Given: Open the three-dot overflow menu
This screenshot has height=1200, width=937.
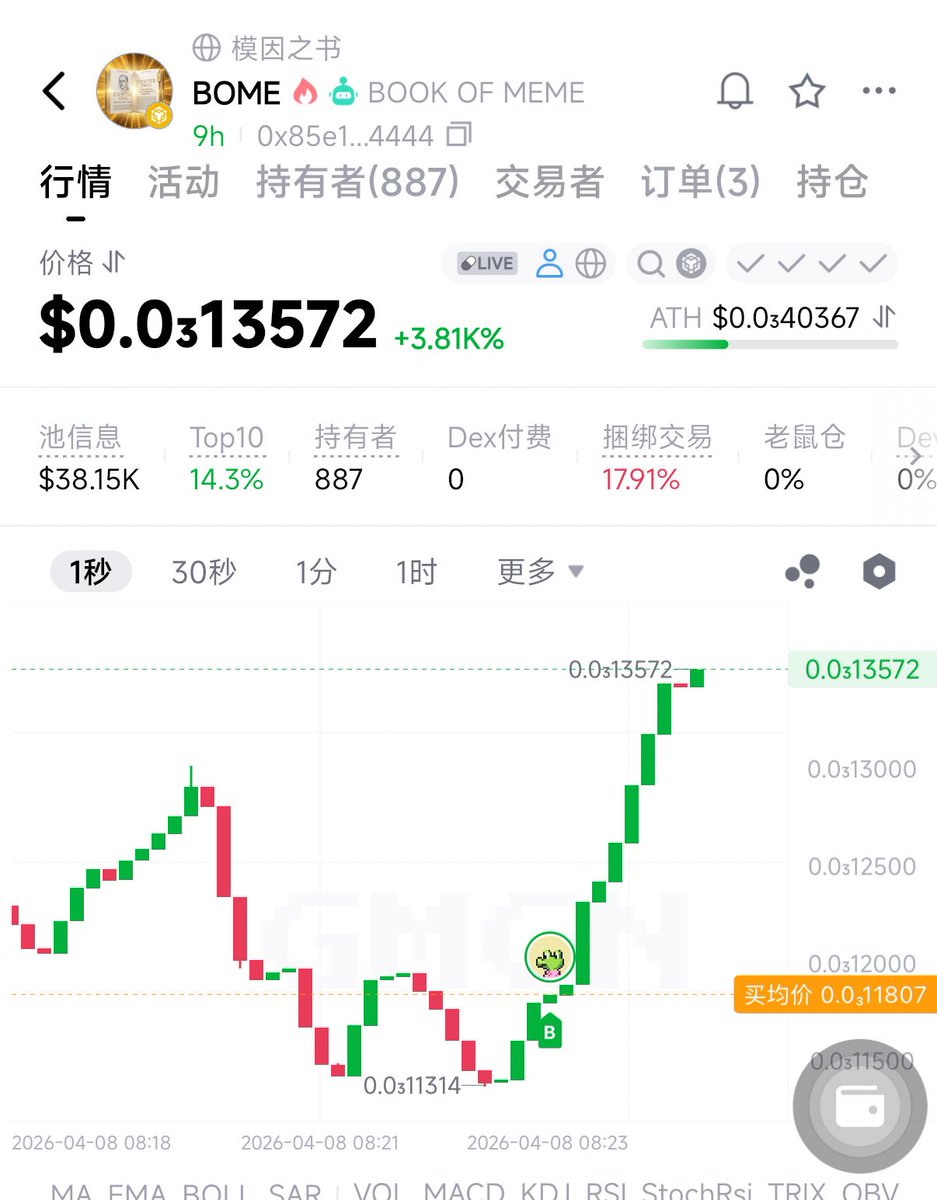Looking at the screenshot, I should point(879,92).
